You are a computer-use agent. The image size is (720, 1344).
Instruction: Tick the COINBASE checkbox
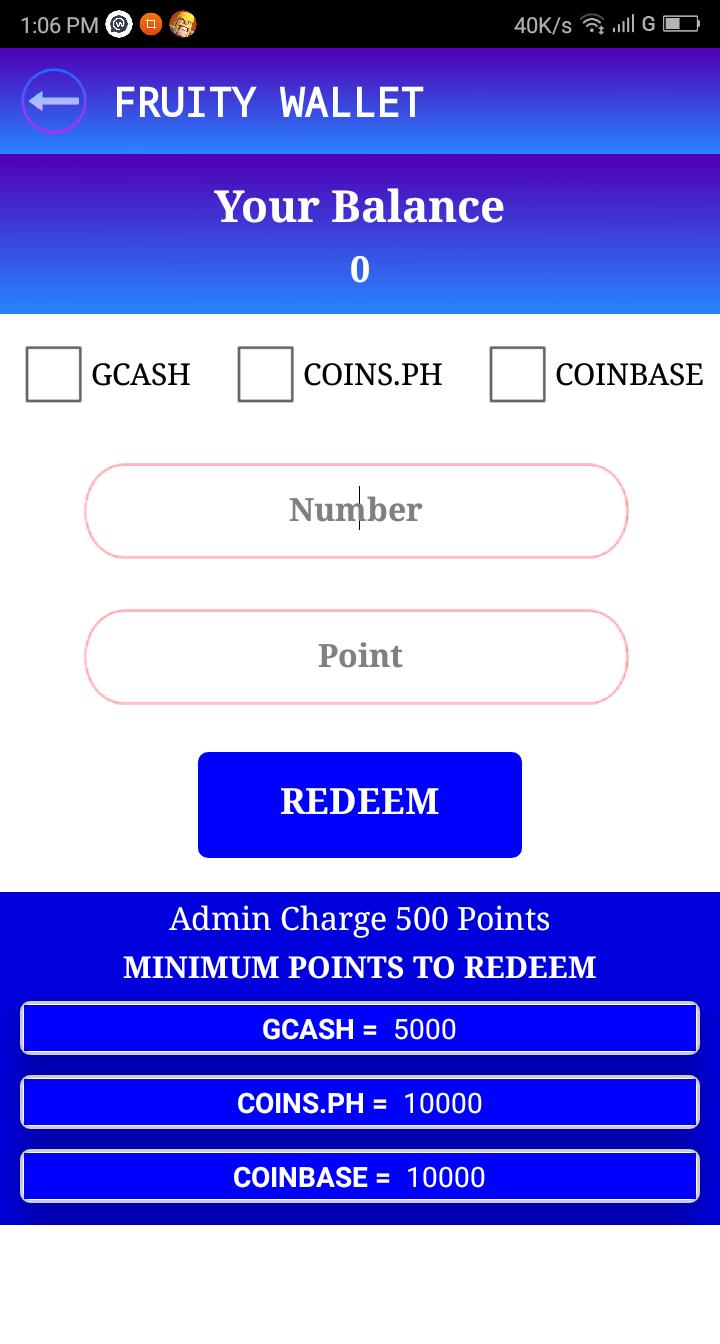click(x=517, y=374)
